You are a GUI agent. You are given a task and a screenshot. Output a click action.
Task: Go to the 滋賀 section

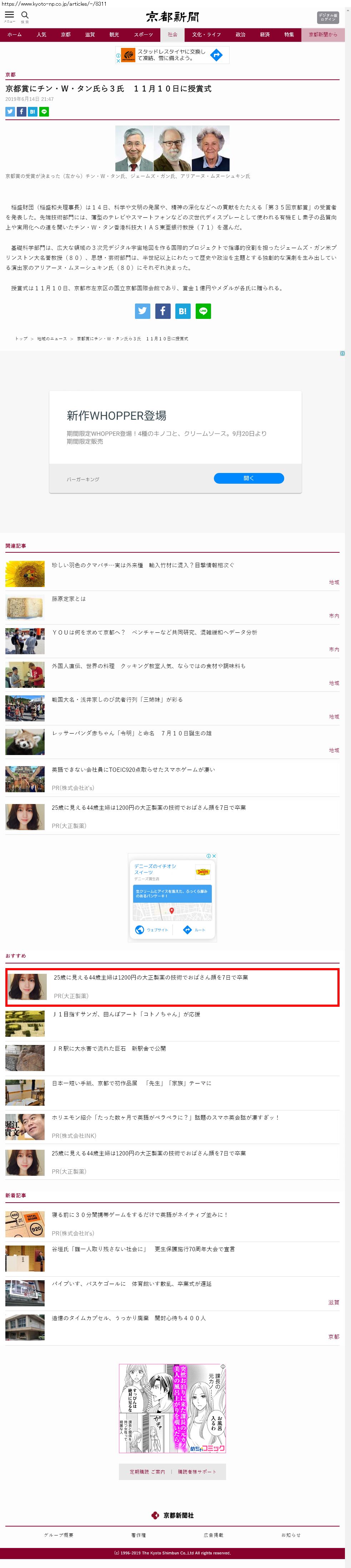point(90,35)
